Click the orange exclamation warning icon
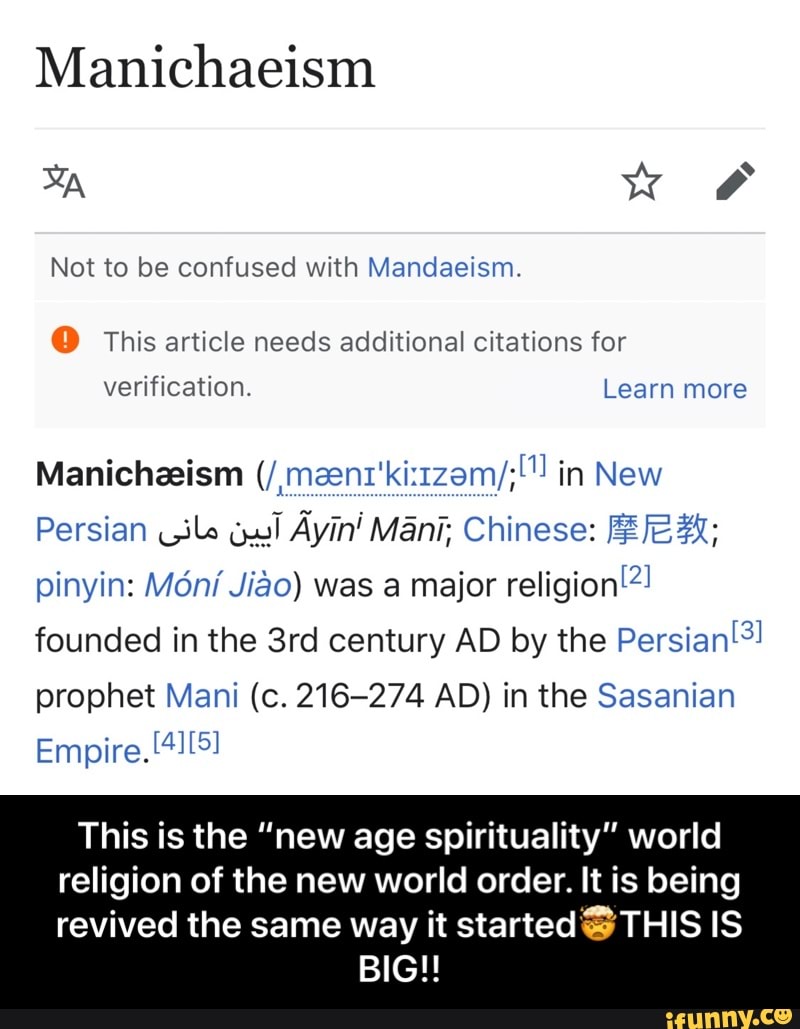 coord(65,340)
